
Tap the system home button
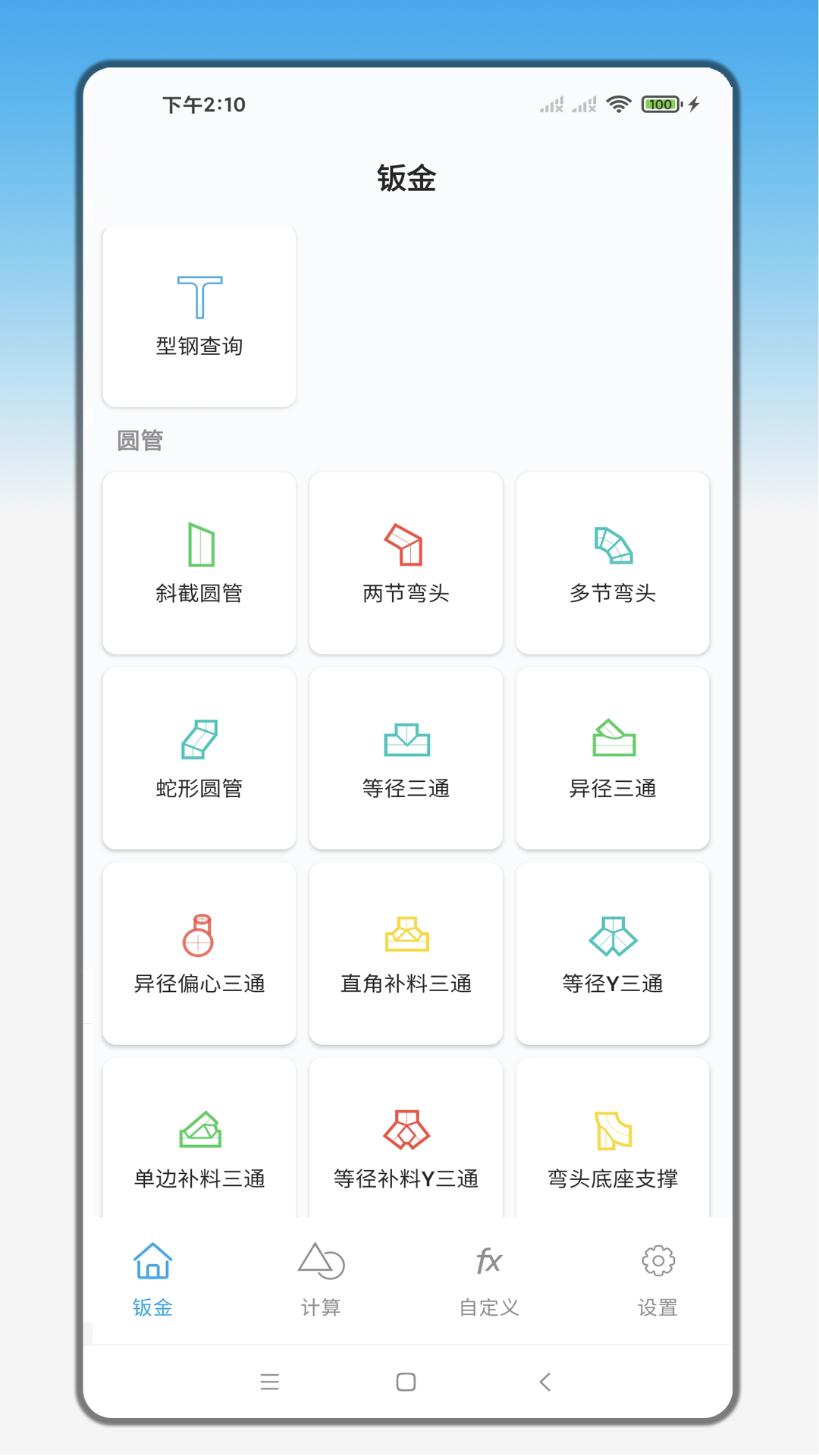406,1382
